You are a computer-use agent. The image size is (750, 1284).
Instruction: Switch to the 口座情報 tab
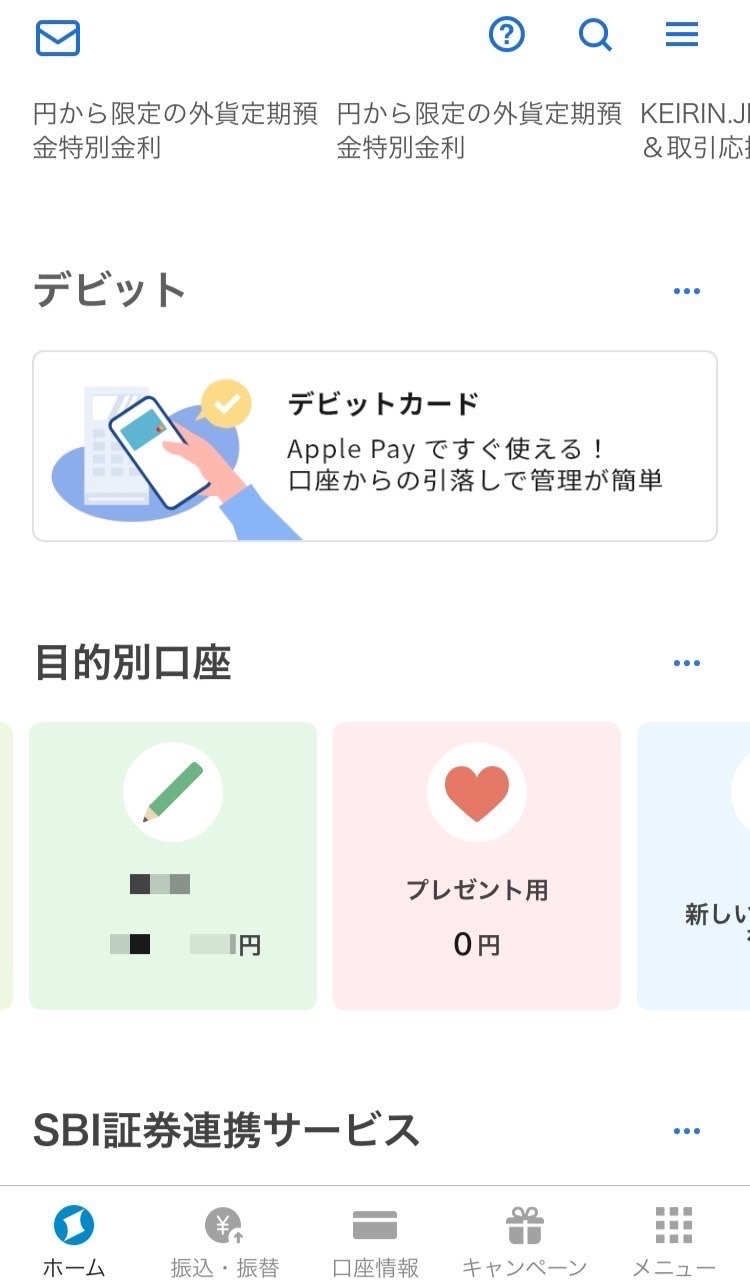tap(375, 1240)
